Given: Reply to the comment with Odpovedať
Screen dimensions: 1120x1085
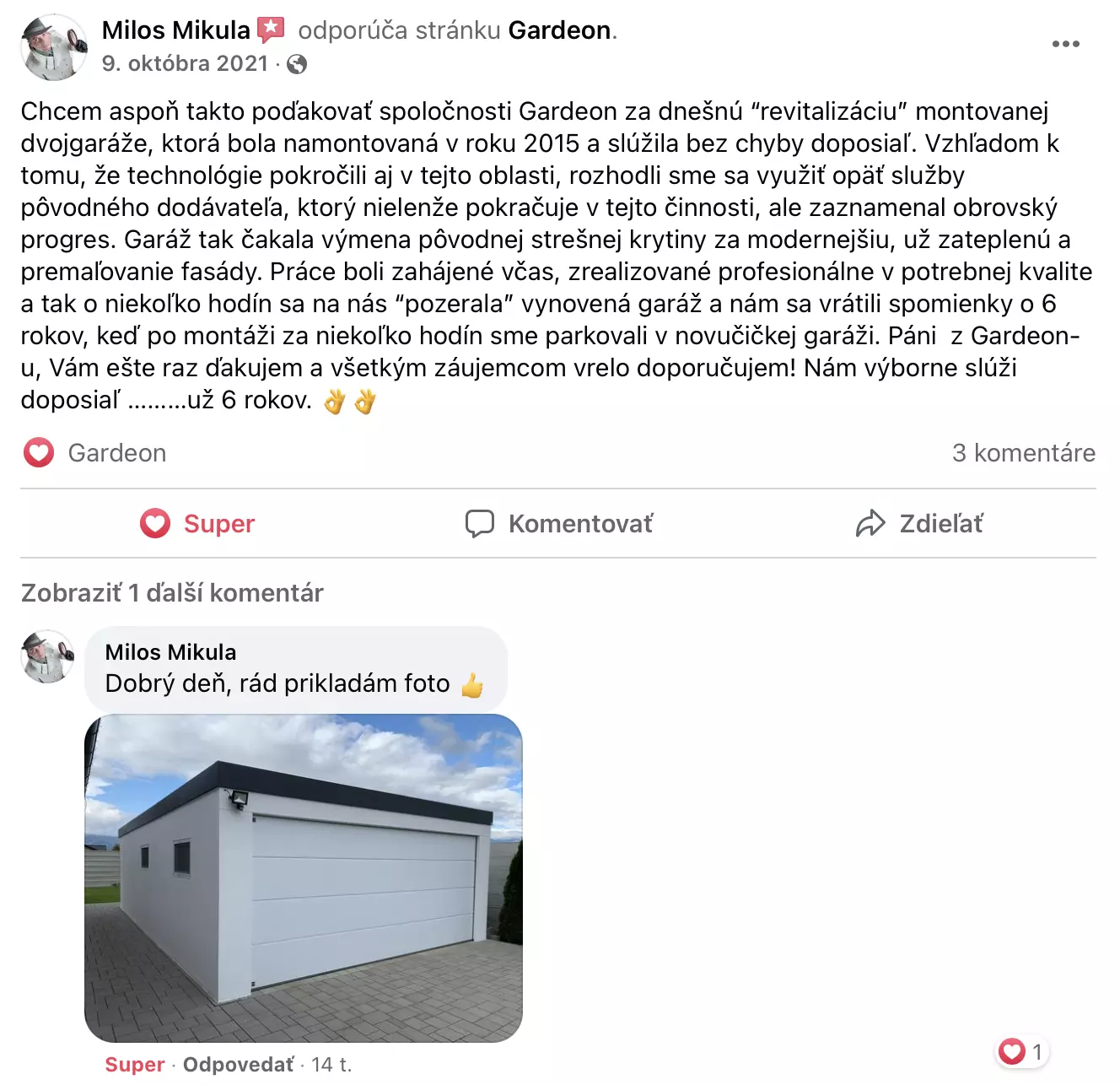Looking at the screenshot, I should (238, 1065).
